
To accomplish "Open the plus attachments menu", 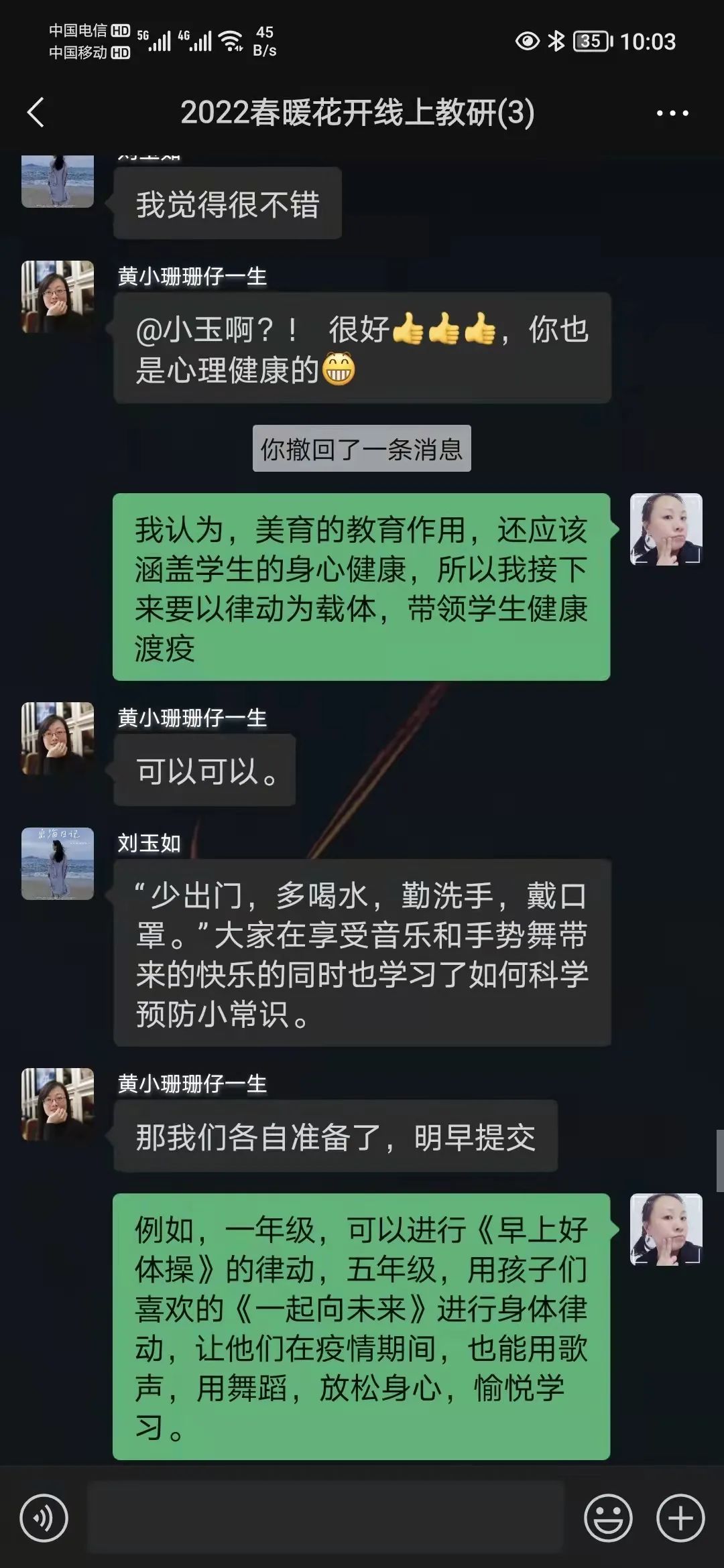I will [x=680, y=1518].
